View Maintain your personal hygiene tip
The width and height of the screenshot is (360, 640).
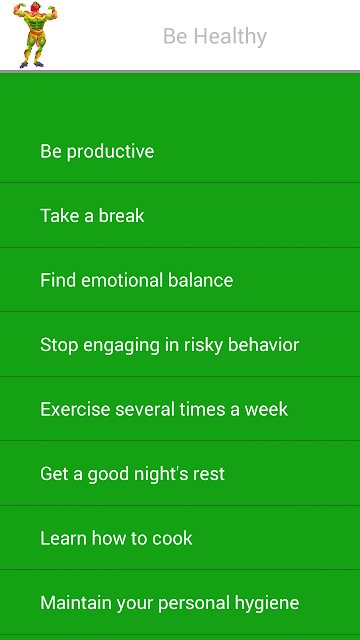[x=180, y=602]
